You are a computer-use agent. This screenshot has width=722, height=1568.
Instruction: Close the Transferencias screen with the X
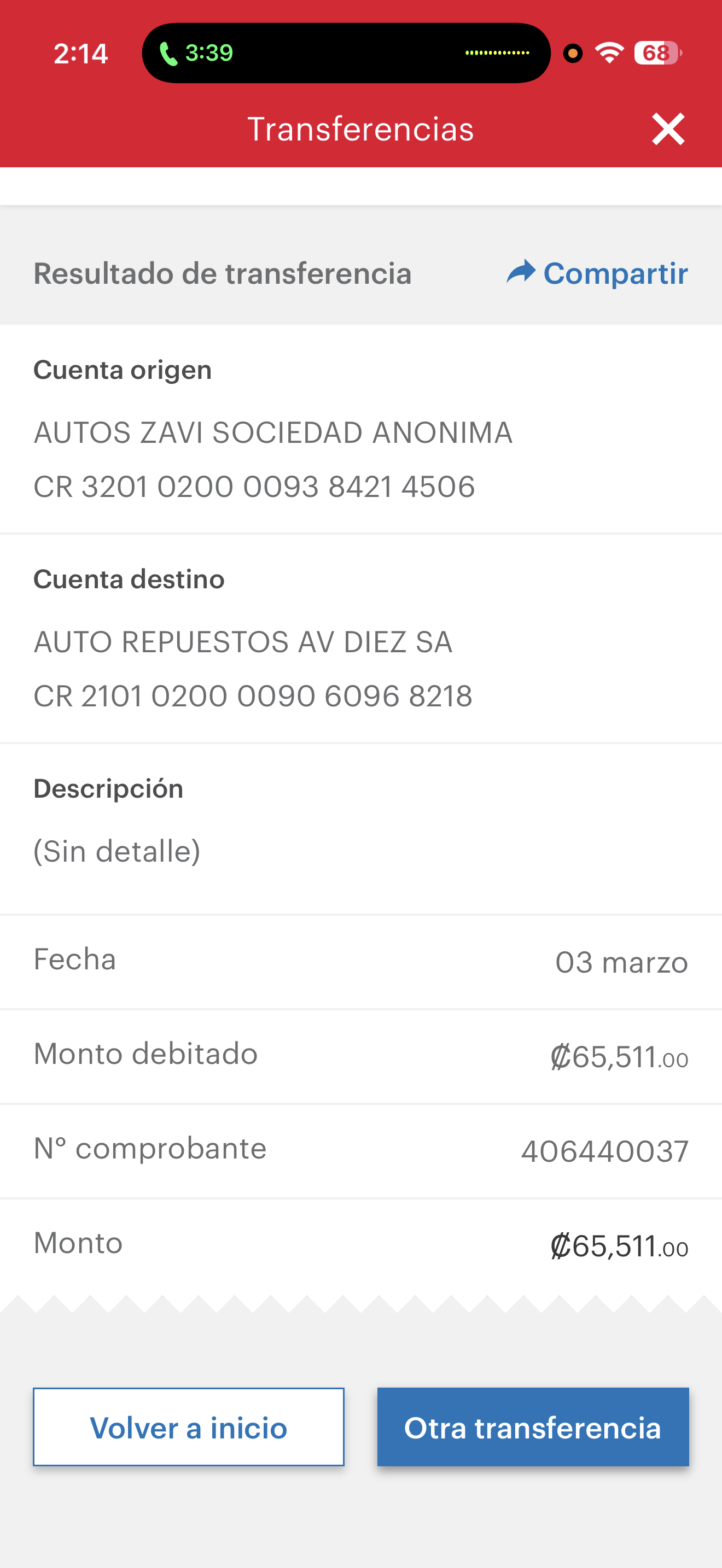pos(668,128)
